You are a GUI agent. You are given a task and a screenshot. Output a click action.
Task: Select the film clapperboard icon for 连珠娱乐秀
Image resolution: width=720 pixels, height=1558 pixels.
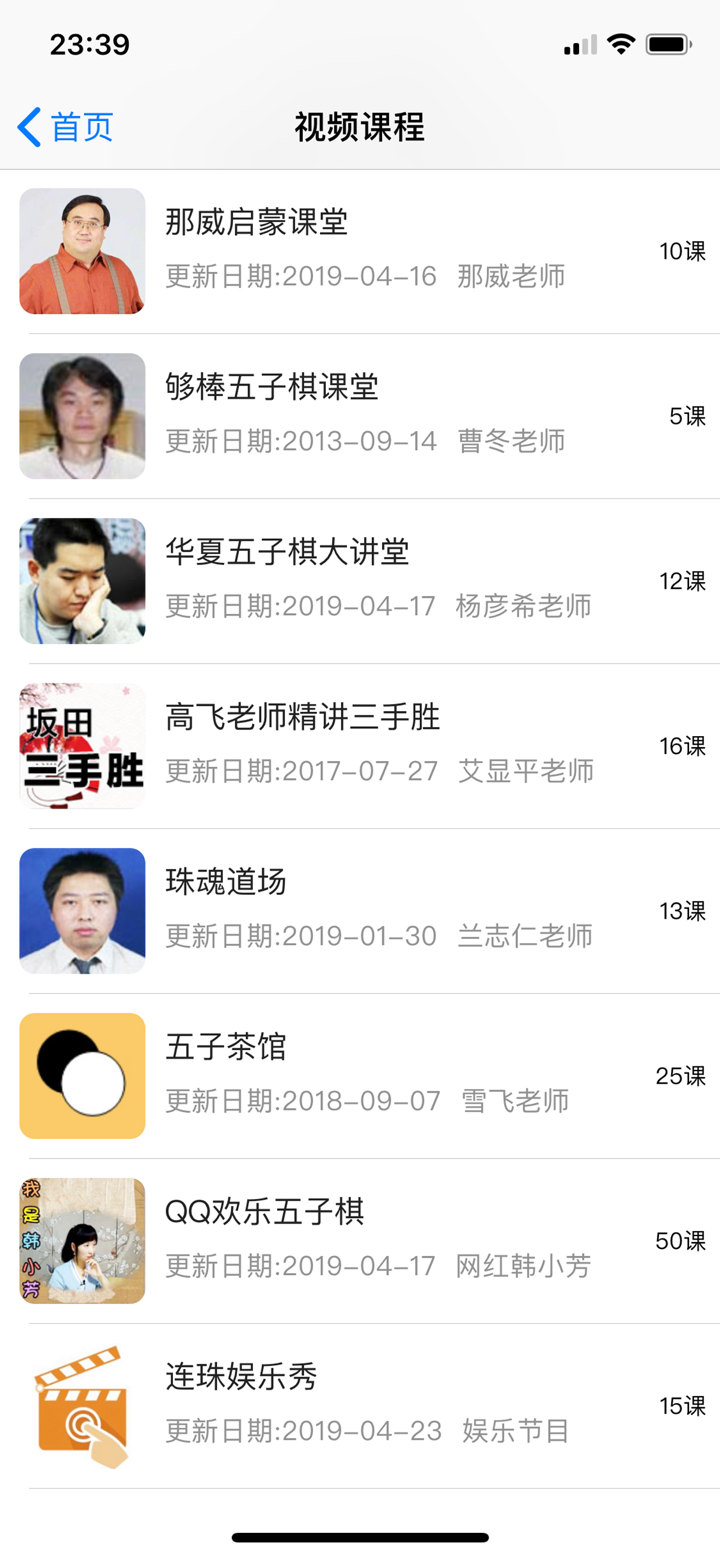point(82,1405)
